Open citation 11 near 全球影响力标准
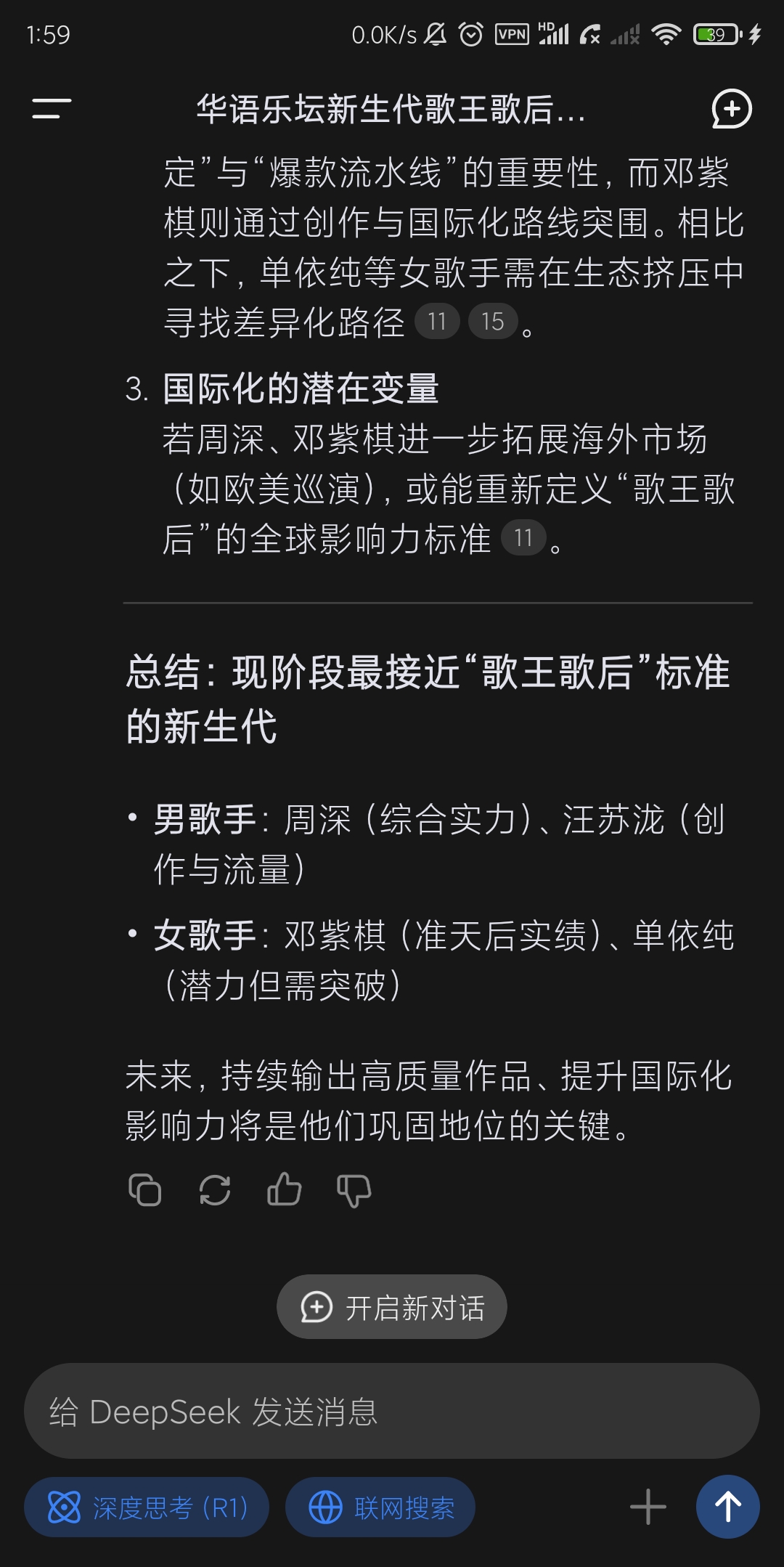784x1567 pixels. pyautogui.click(x=524, y=538)
